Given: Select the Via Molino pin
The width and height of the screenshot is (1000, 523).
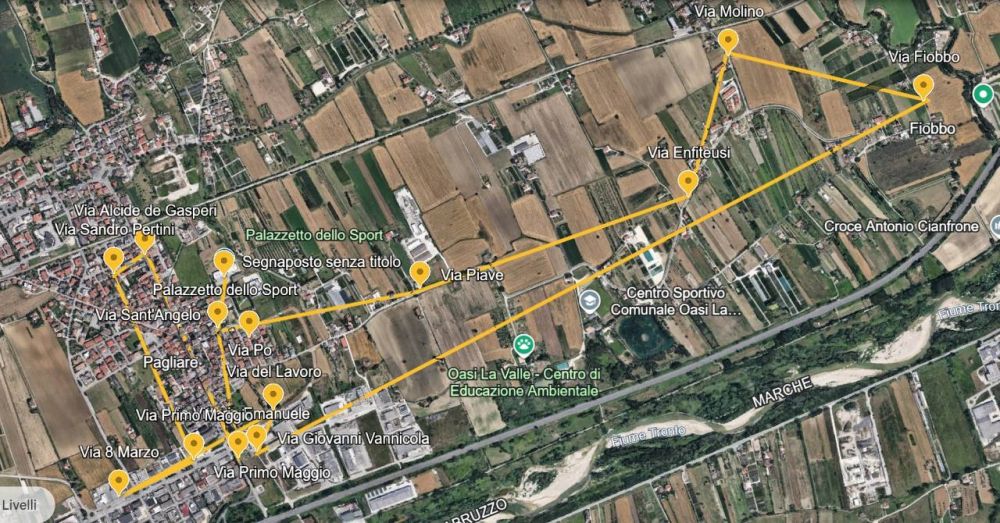Looking at the screenshot, I should click(x=729, y=40).
